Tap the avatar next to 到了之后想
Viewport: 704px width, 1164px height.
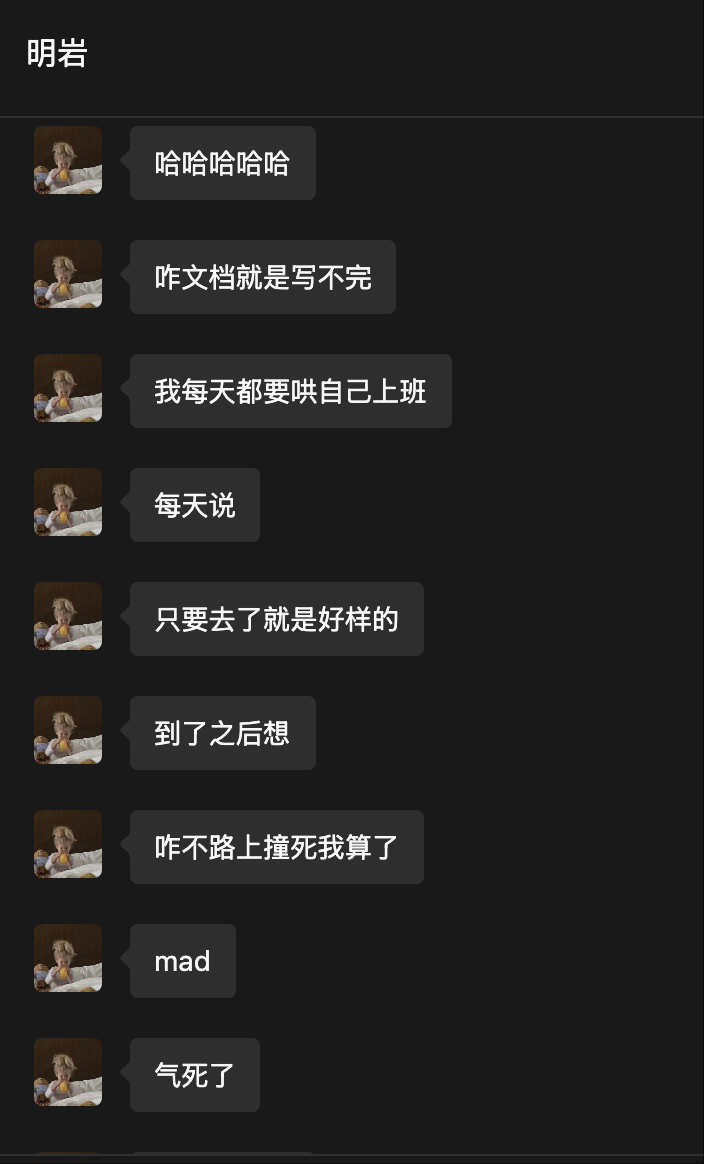[x=68, y=730]
